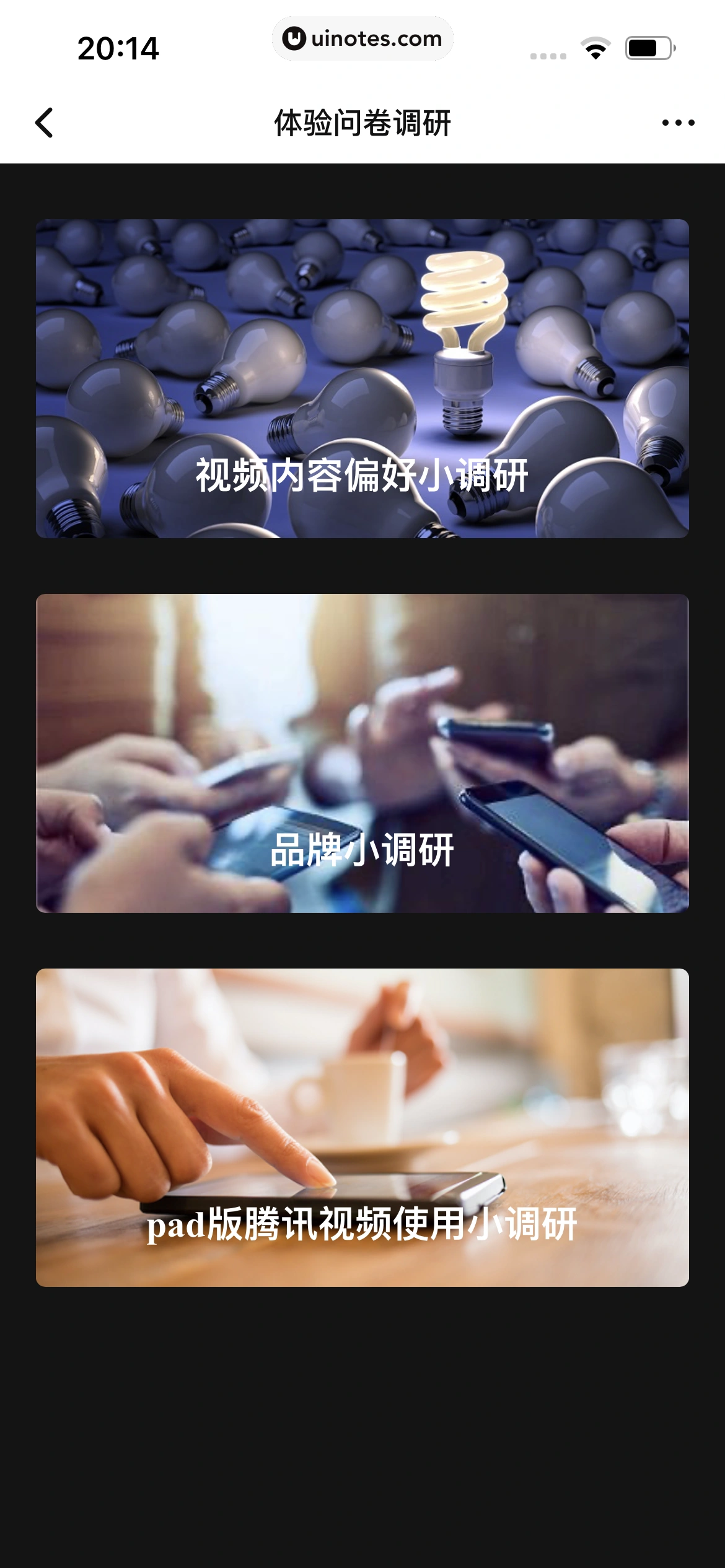Open the 视频内容偏好小调研 survey card
The width and height of the screenshot is (725, 1568).
tap(362, 378)
